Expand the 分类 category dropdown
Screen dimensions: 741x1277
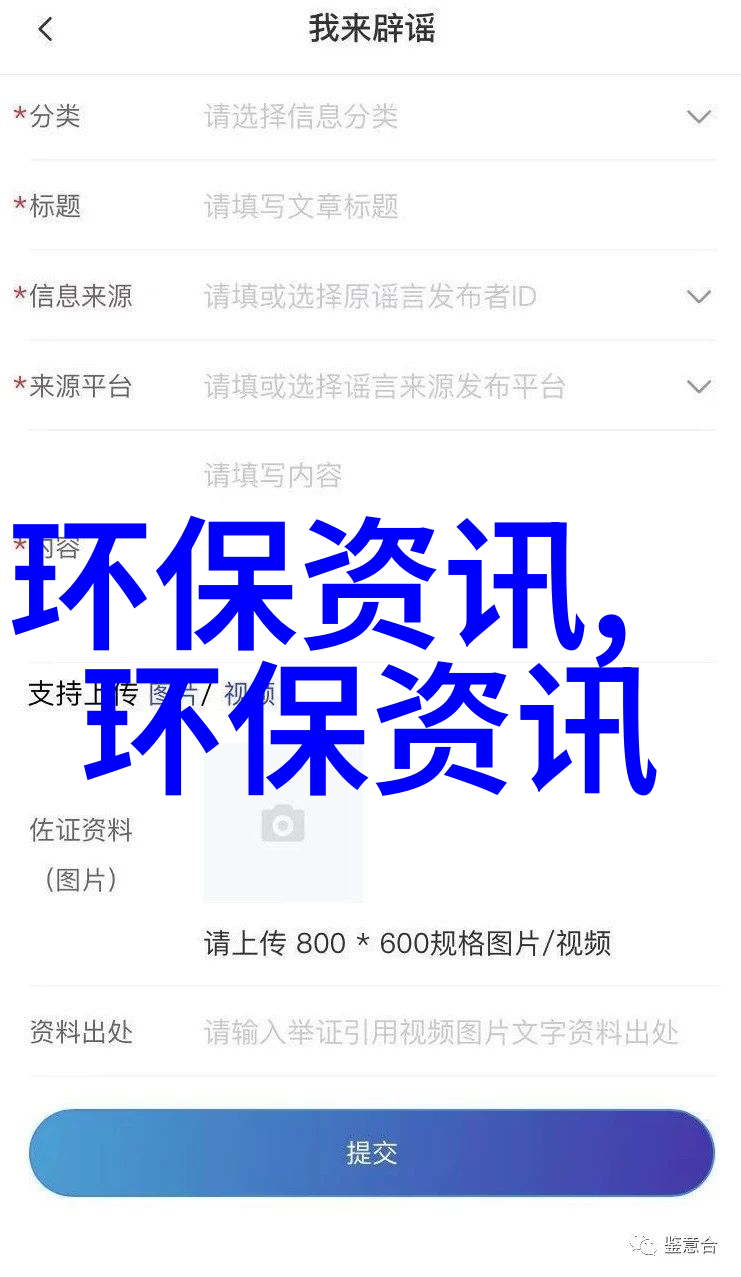tap(698, 117)
